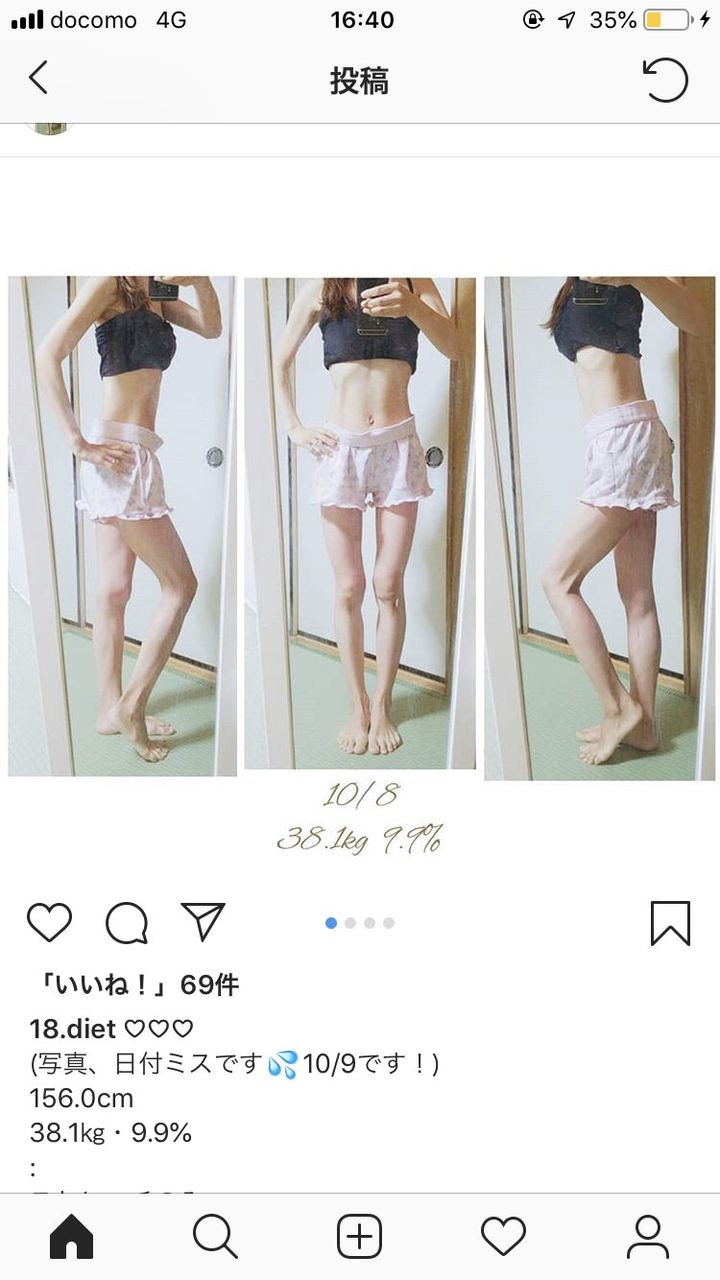View the 69 likes list

(x=136, y=985)
